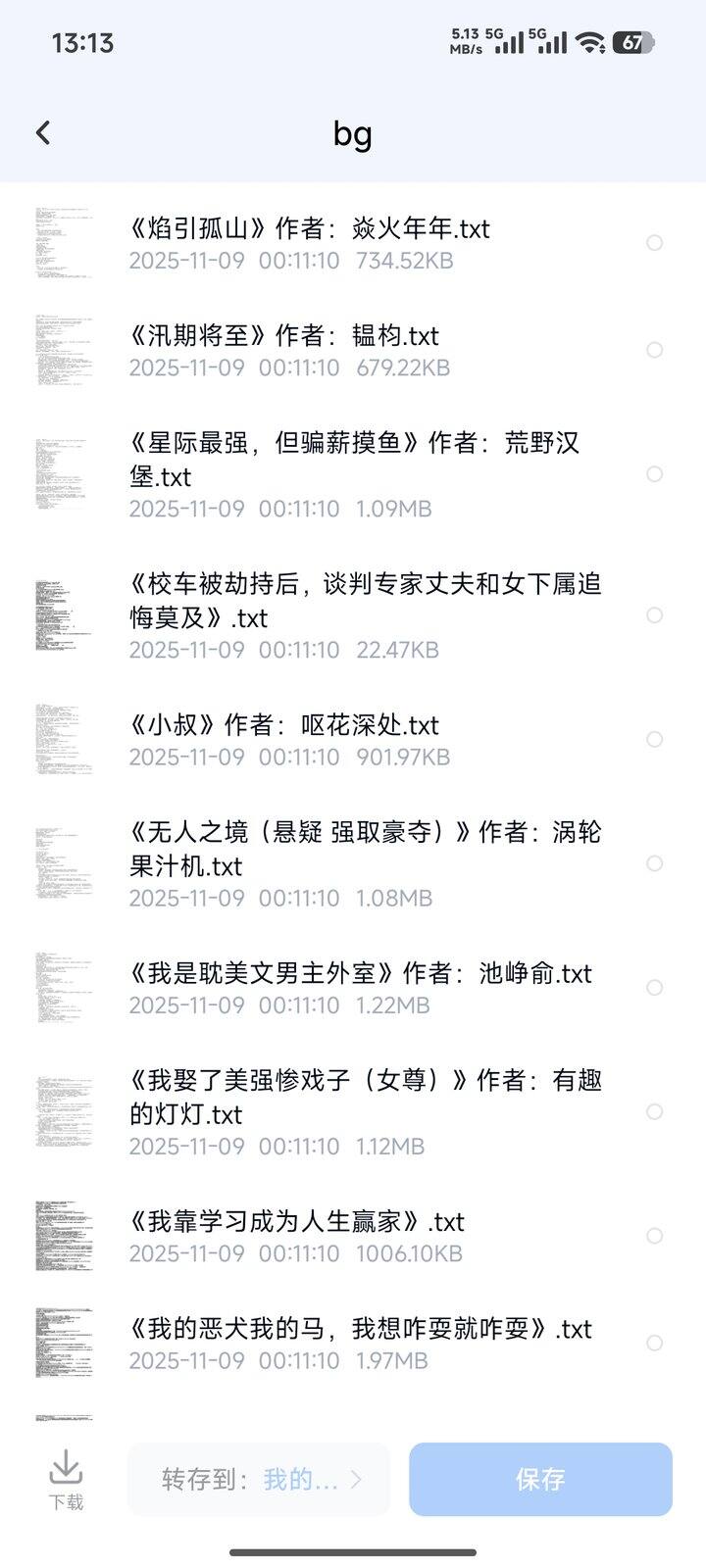
Task: Check the circle for 《我的恶犬我的马》 file
Action: (x=654, y=1343)
